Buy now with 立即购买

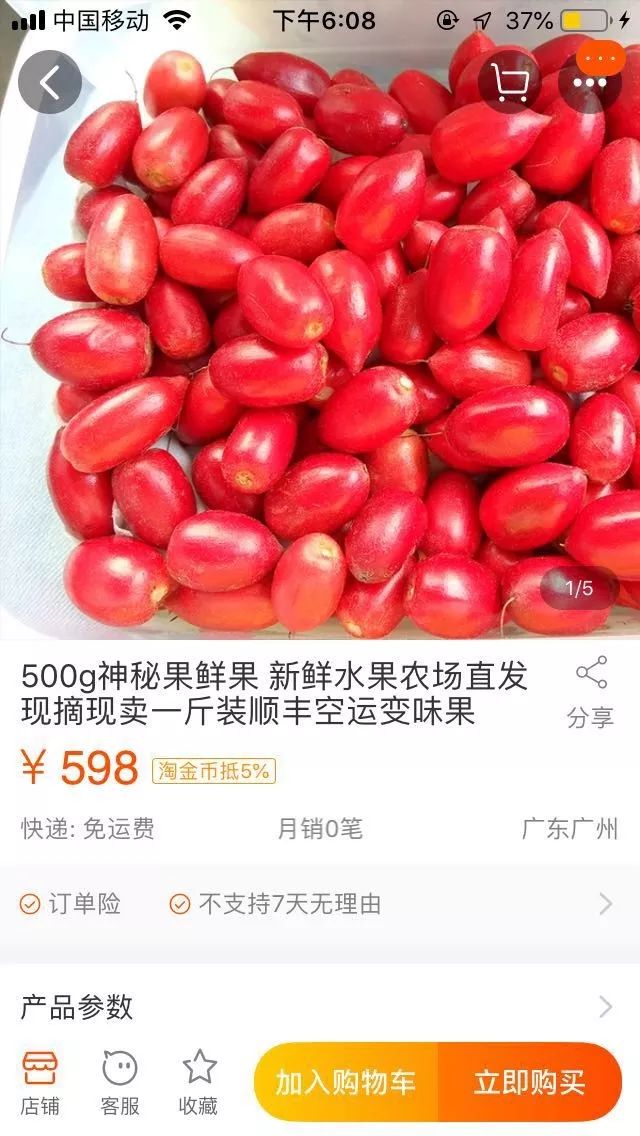click(530, 1082)
